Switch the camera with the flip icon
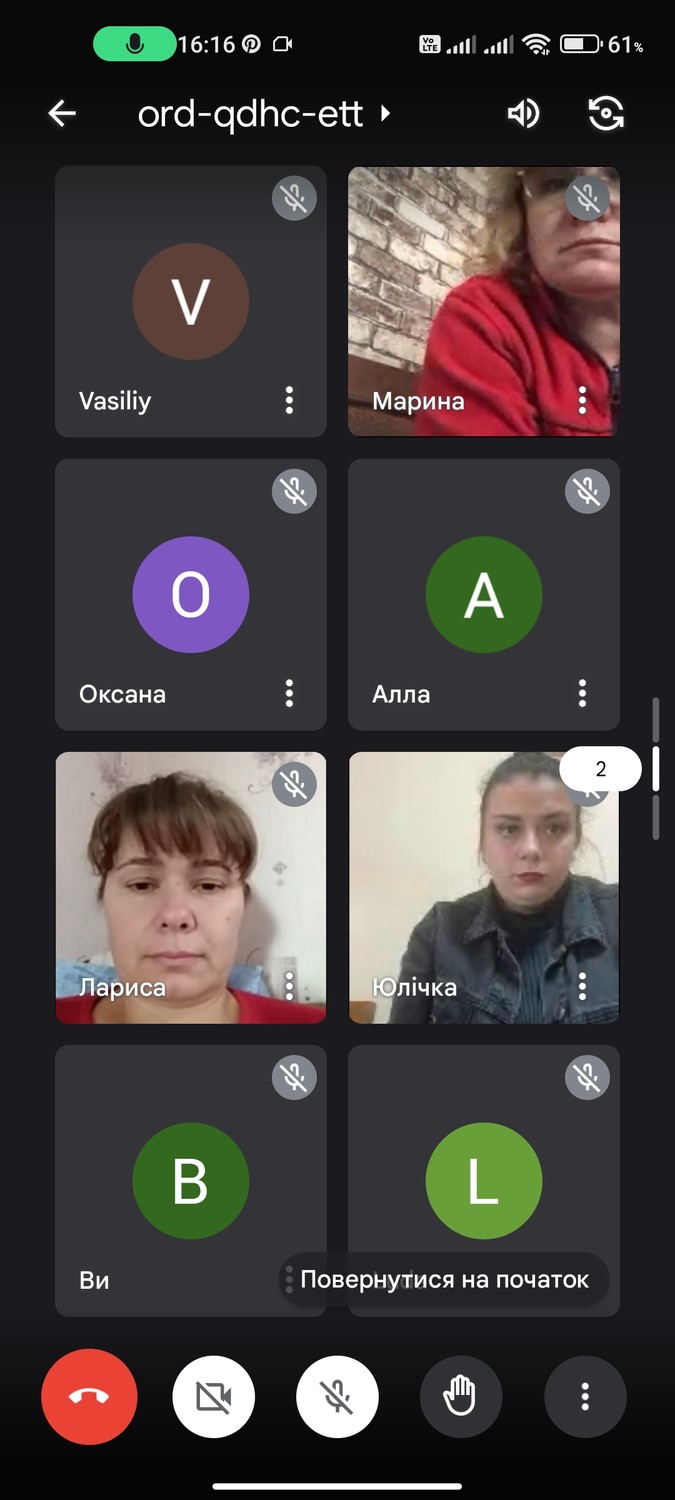Image resolution: width=675 pixels, height=1500 pixels. (606, 114)
